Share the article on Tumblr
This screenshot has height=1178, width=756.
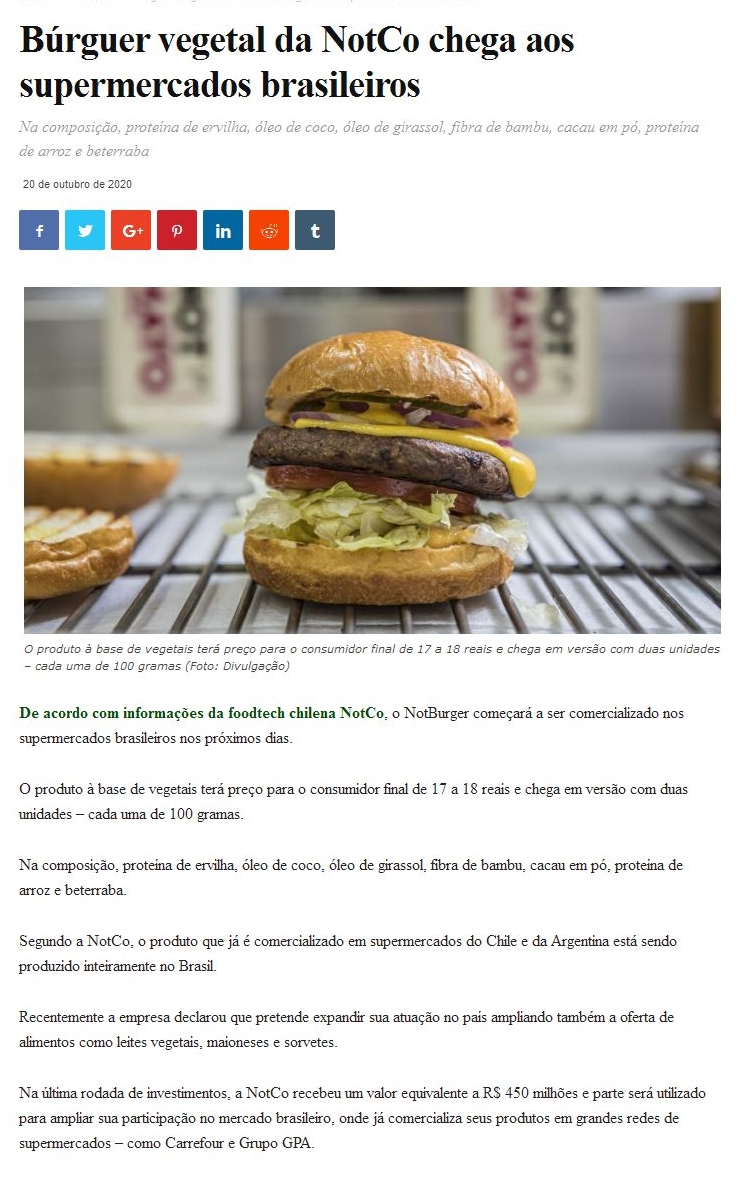click(x=315, y=230)
